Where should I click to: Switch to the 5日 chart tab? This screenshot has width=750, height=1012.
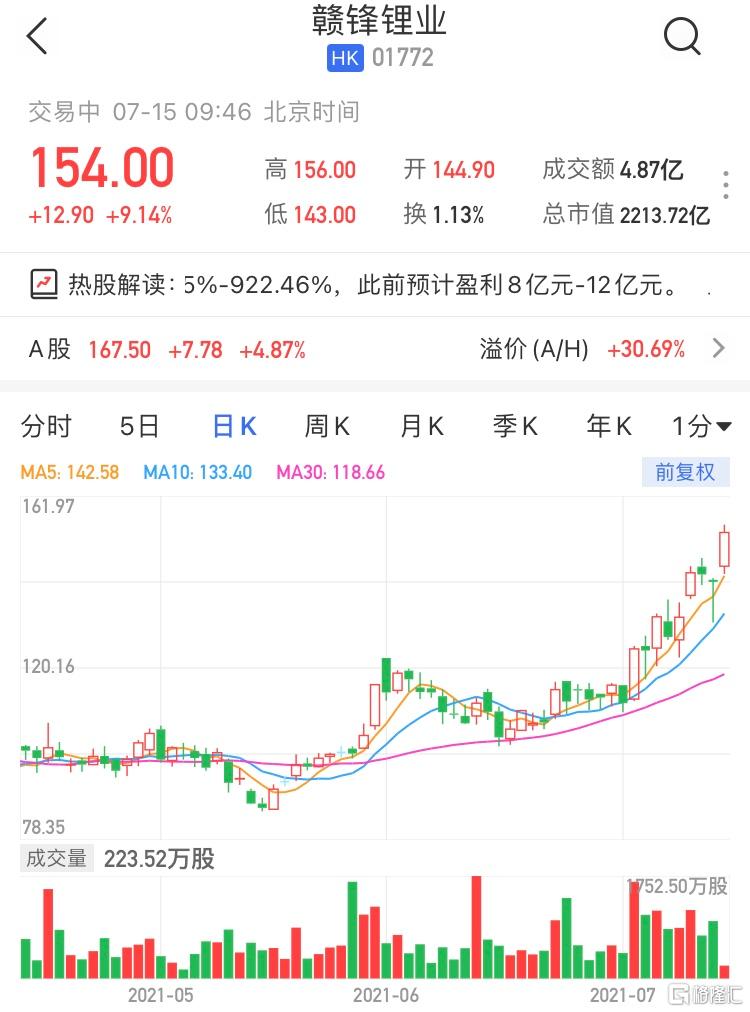pyautogui.click(x=140, y=427)
